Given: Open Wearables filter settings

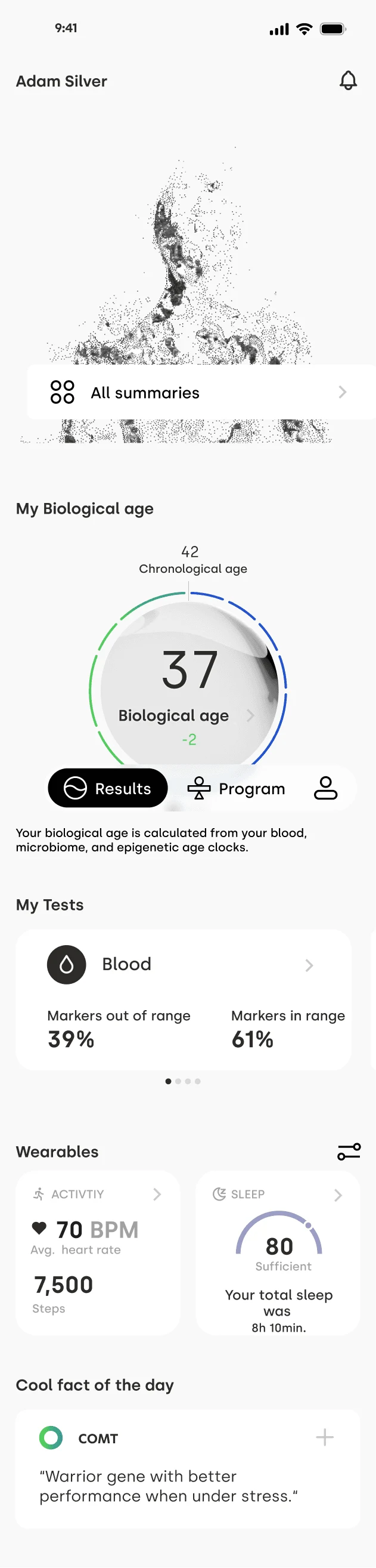Looking at the screenshot, I should [x=349, y=1151].
